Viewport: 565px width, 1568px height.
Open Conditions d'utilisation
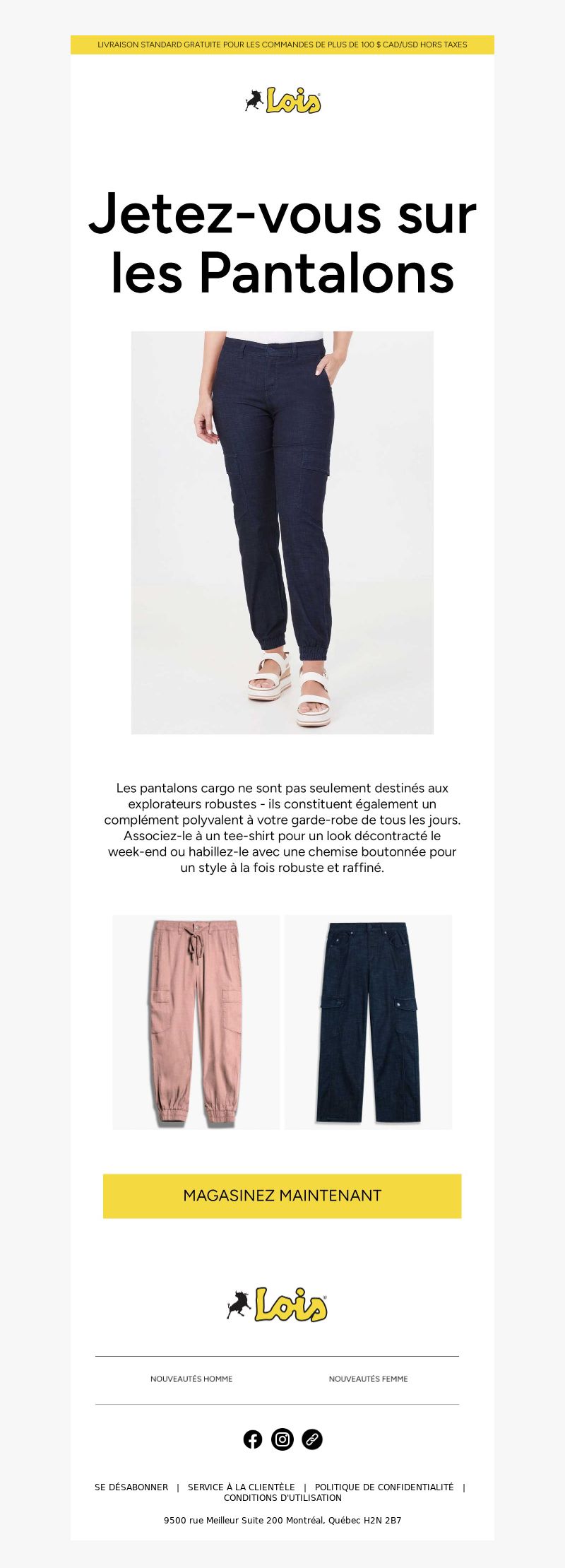click(x=282, y=1497)
